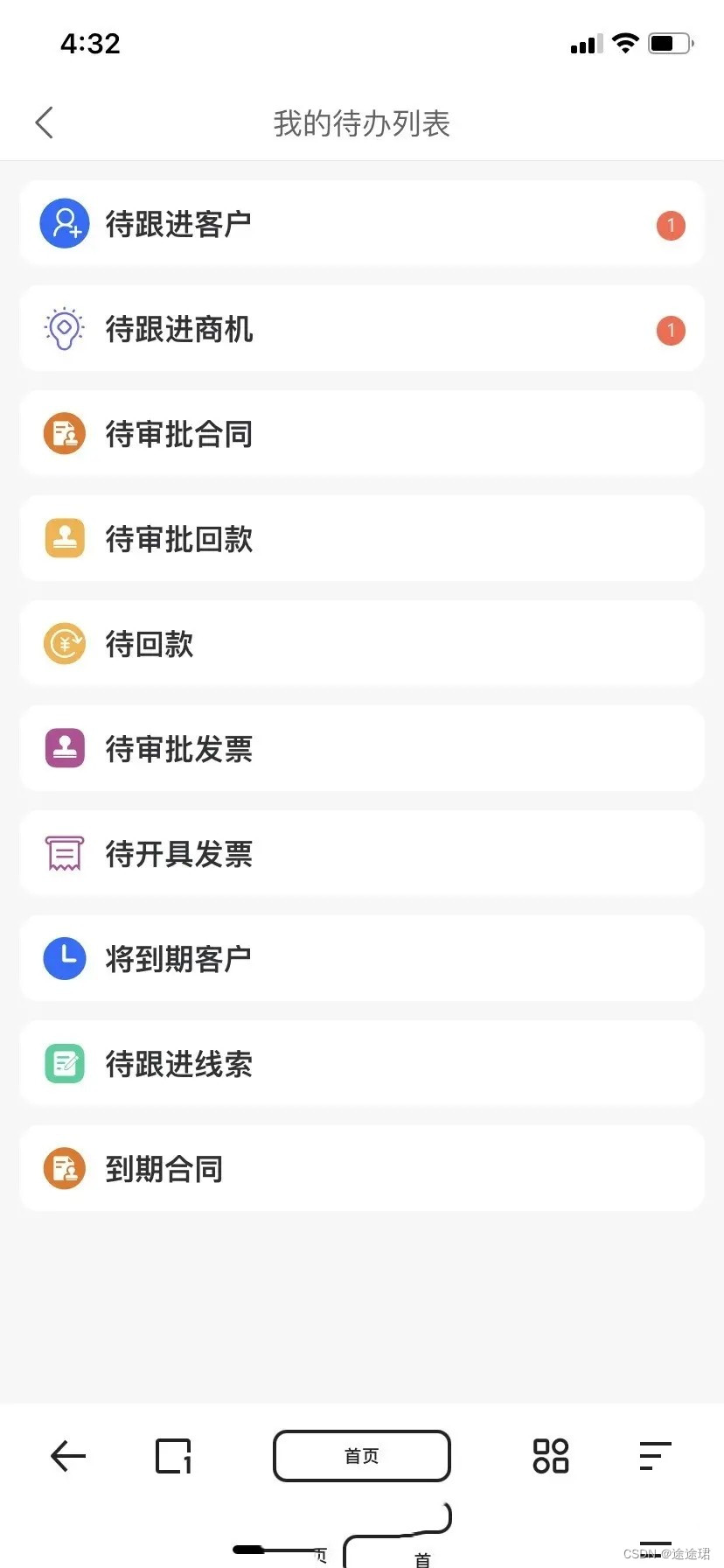Open 待审批发票 list
Screen dimensions: 724x1568
(x=361, y=749)
